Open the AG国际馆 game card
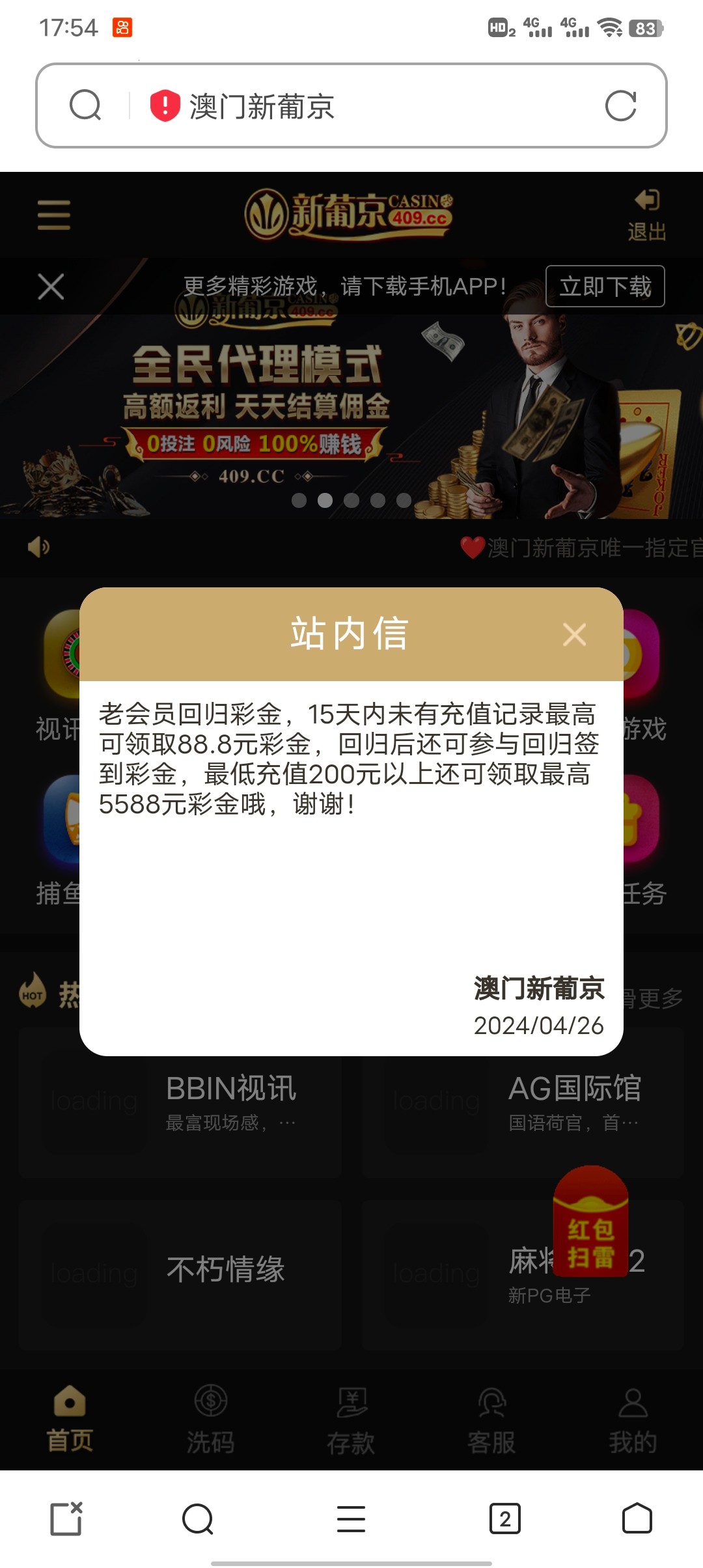Image resolution: width=703 pixels, height=1568 pixels. coord(523,1102)
